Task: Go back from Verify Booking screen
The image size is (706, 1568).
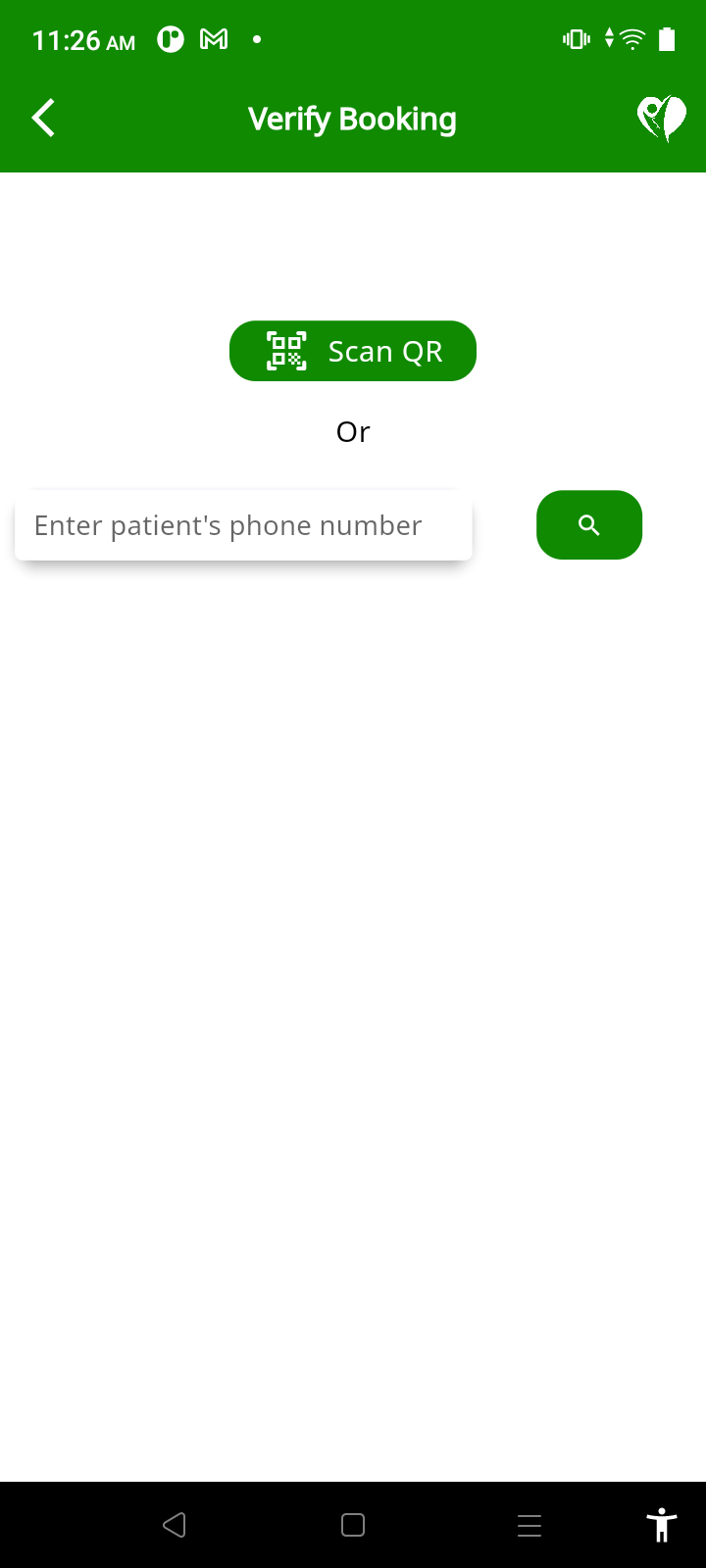Action: [43, 119]
